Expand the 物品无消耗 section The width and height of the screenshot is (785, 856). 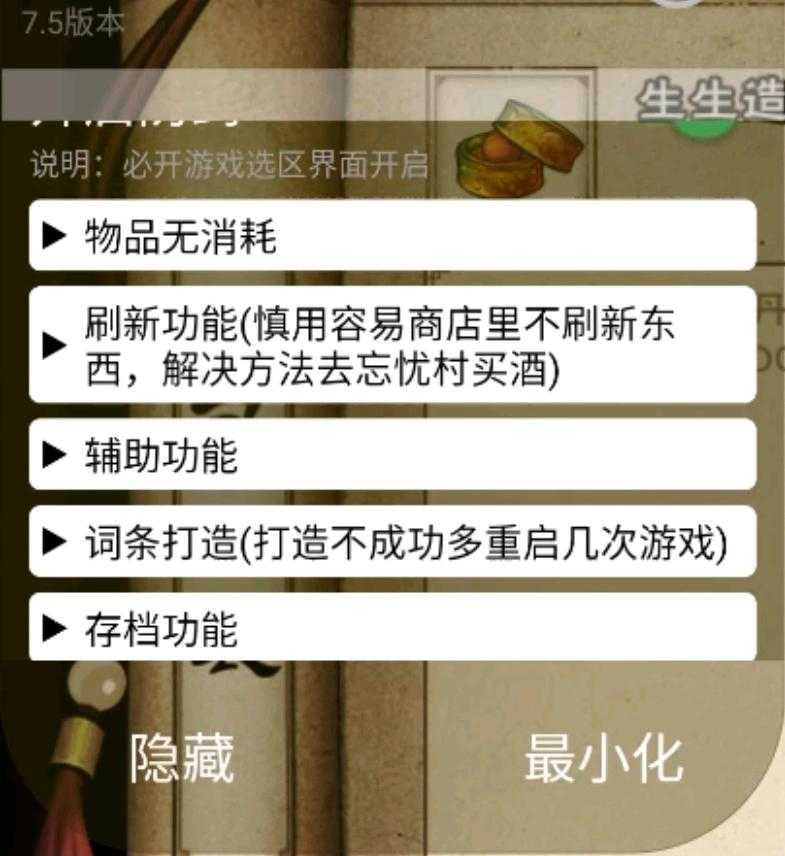click(x=391, y=236)
